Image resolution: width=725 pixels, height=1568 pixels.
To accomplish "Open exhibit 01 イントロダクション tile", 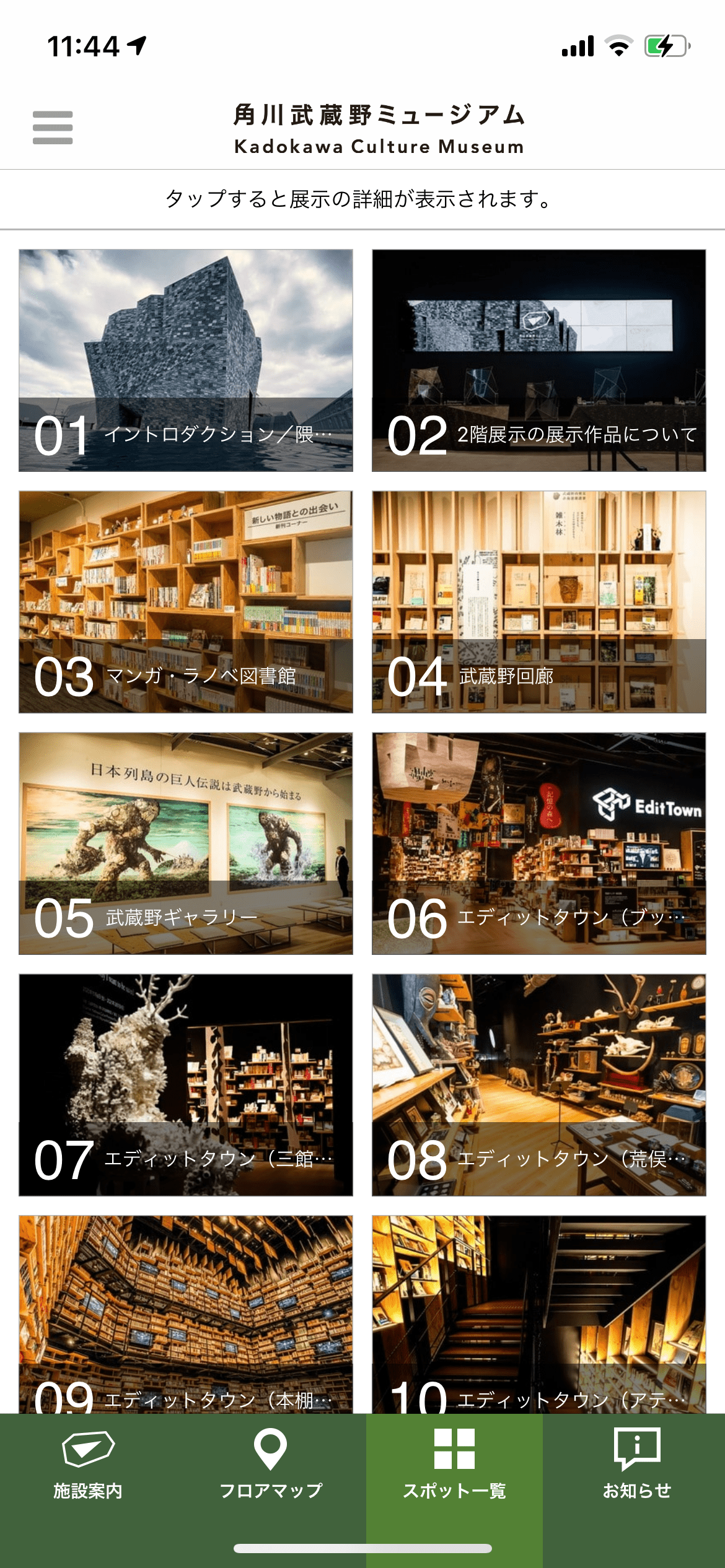I will [x=186, y=360].
